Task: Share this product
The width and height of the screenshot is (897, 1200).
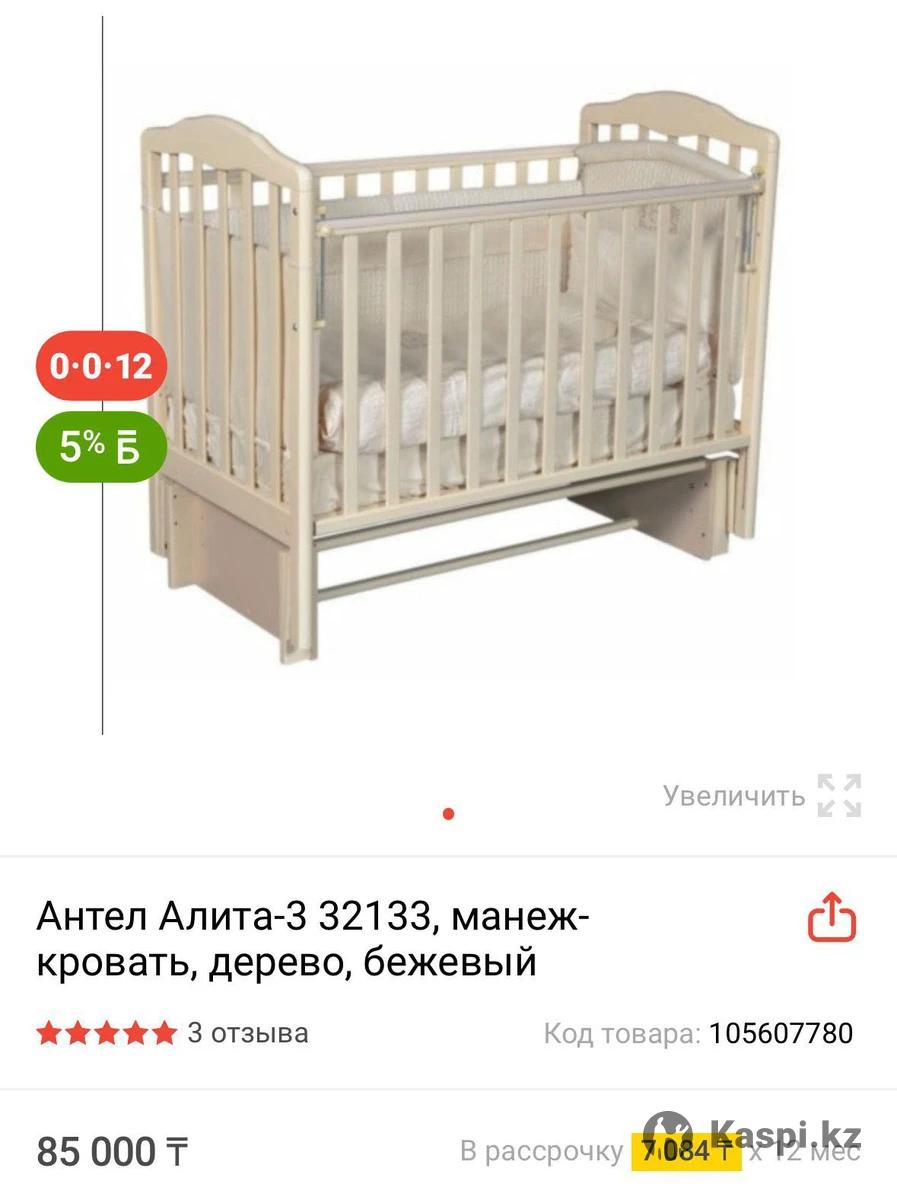Action: (x=832, y=917)
